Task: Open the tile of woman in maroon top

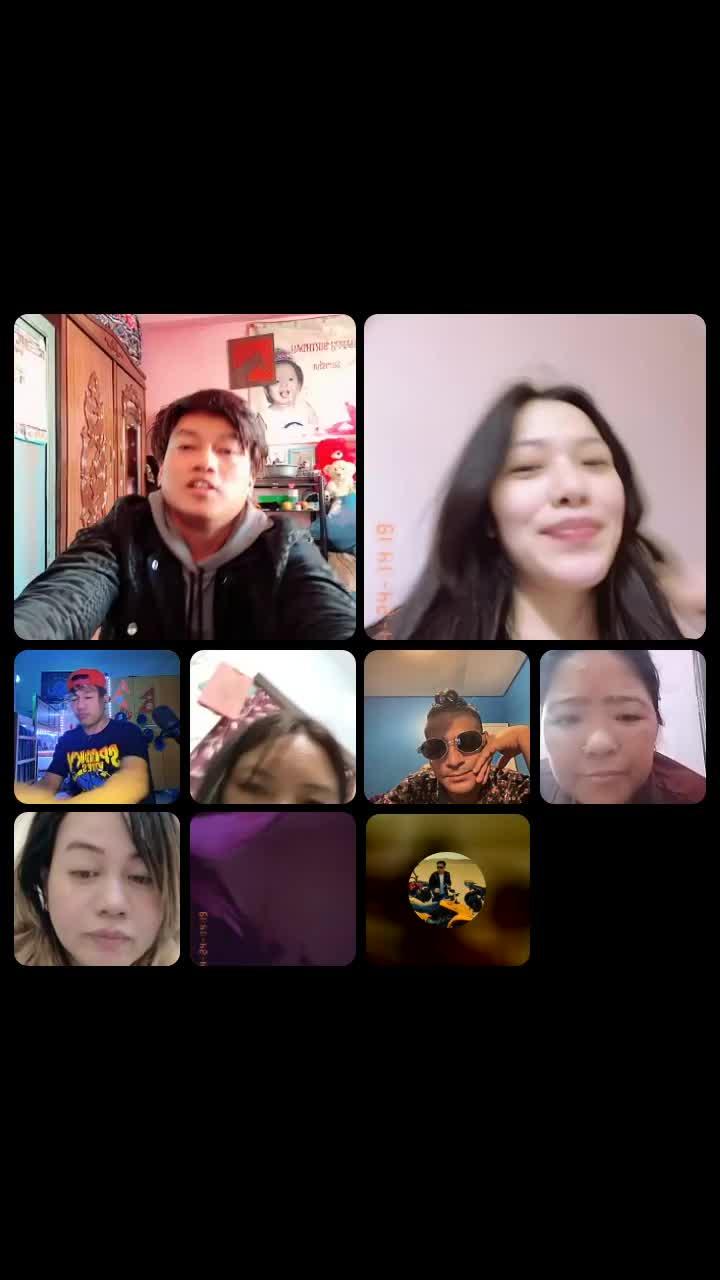Action: pyautogui.click(x=622, y=727)
